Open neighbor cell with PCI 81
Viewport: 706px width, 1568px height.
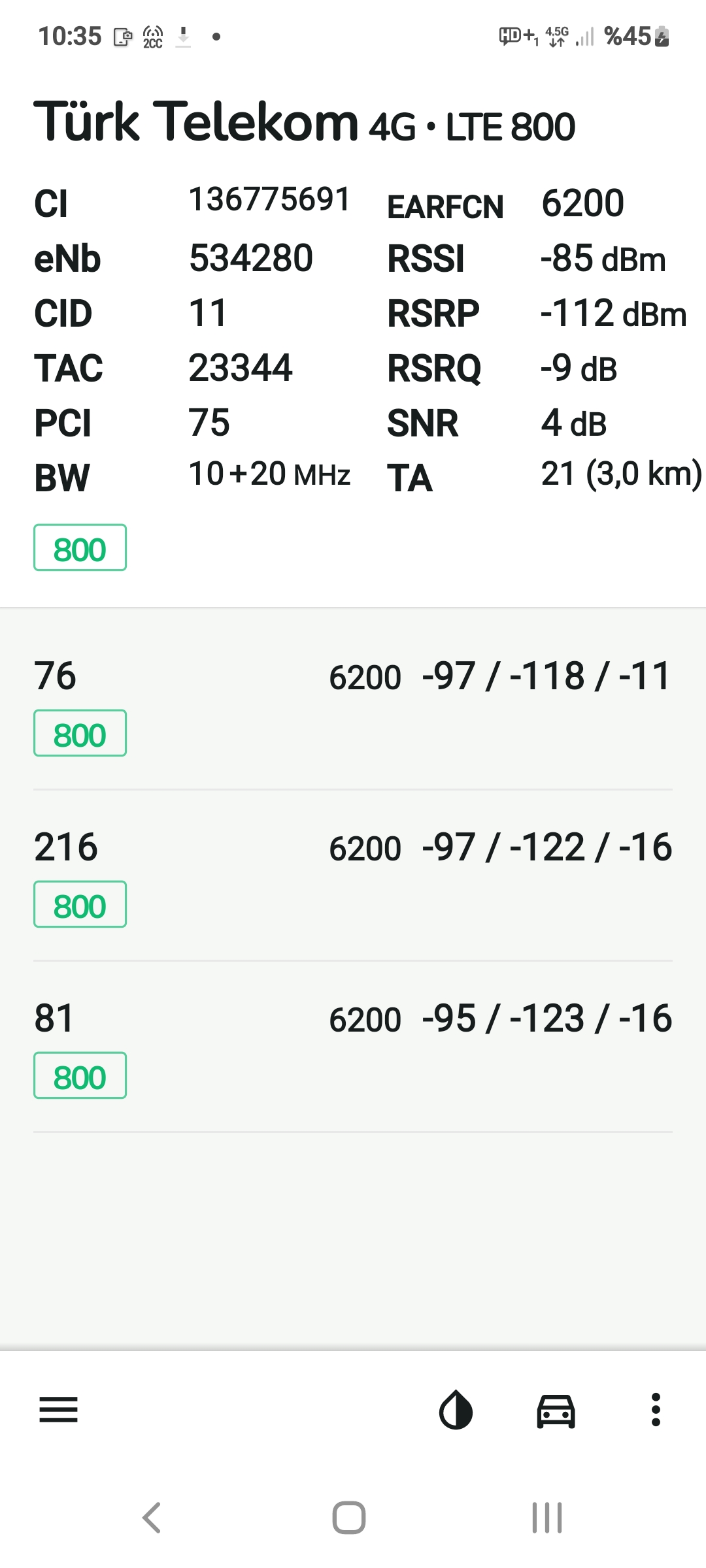tap(353, 1047)
